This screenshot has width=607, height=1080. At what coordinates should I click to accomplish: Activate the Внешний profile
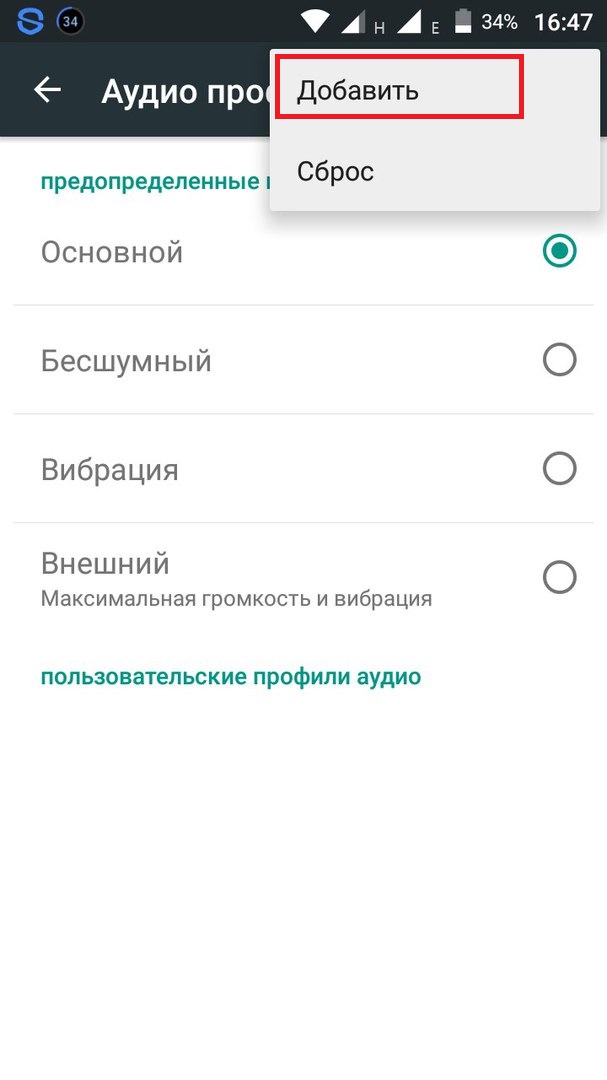click(x=303, y=577)
